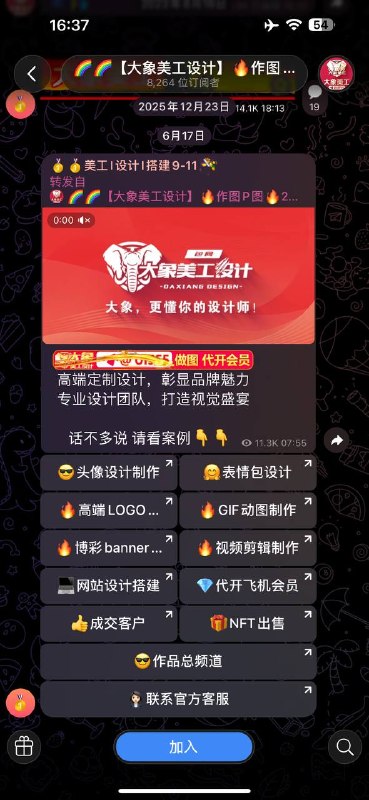Open the 大象美工设计 channel title bar
This screenshot has height=800, width=369.
(185, 74)
